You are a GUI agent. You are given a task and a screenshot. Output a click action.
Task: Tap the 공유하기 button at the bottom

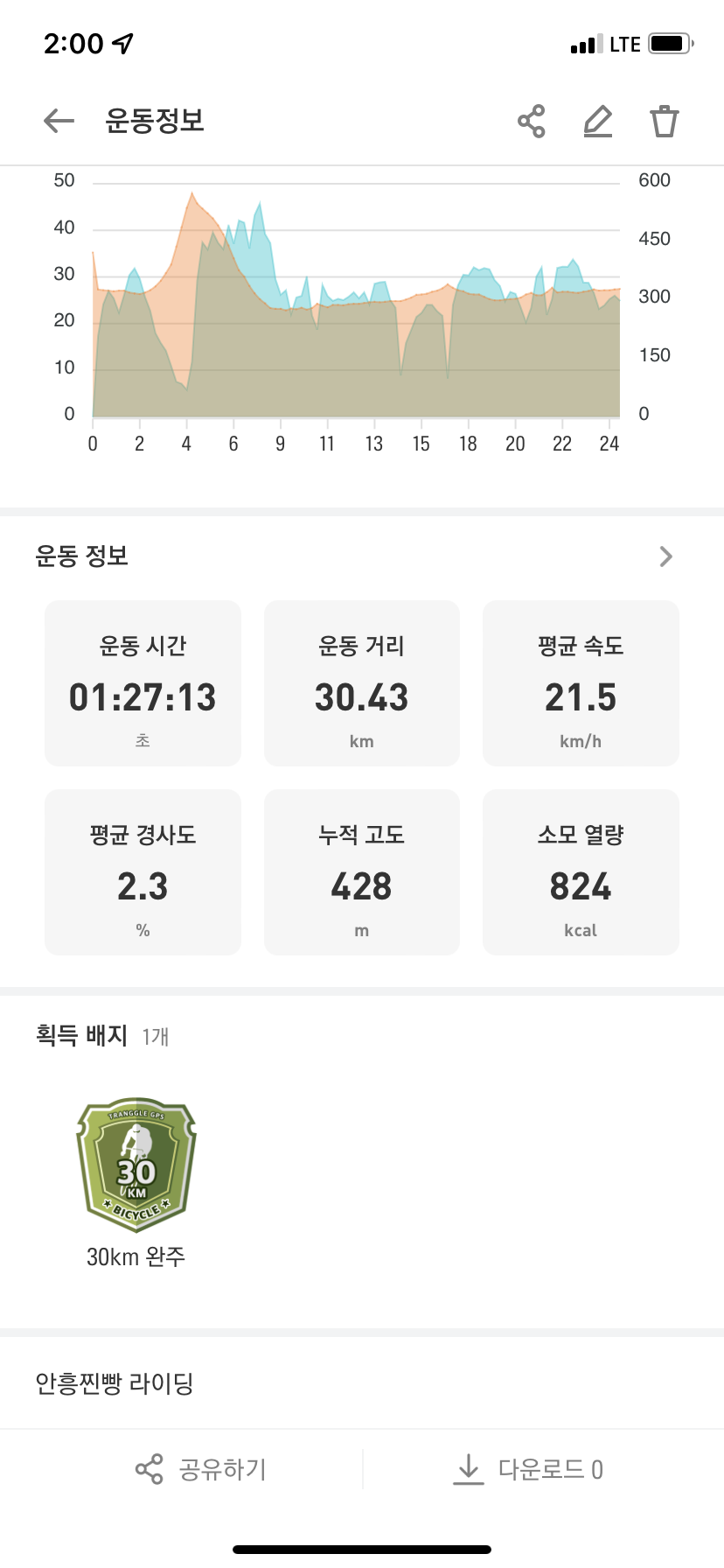point(200,1469)
